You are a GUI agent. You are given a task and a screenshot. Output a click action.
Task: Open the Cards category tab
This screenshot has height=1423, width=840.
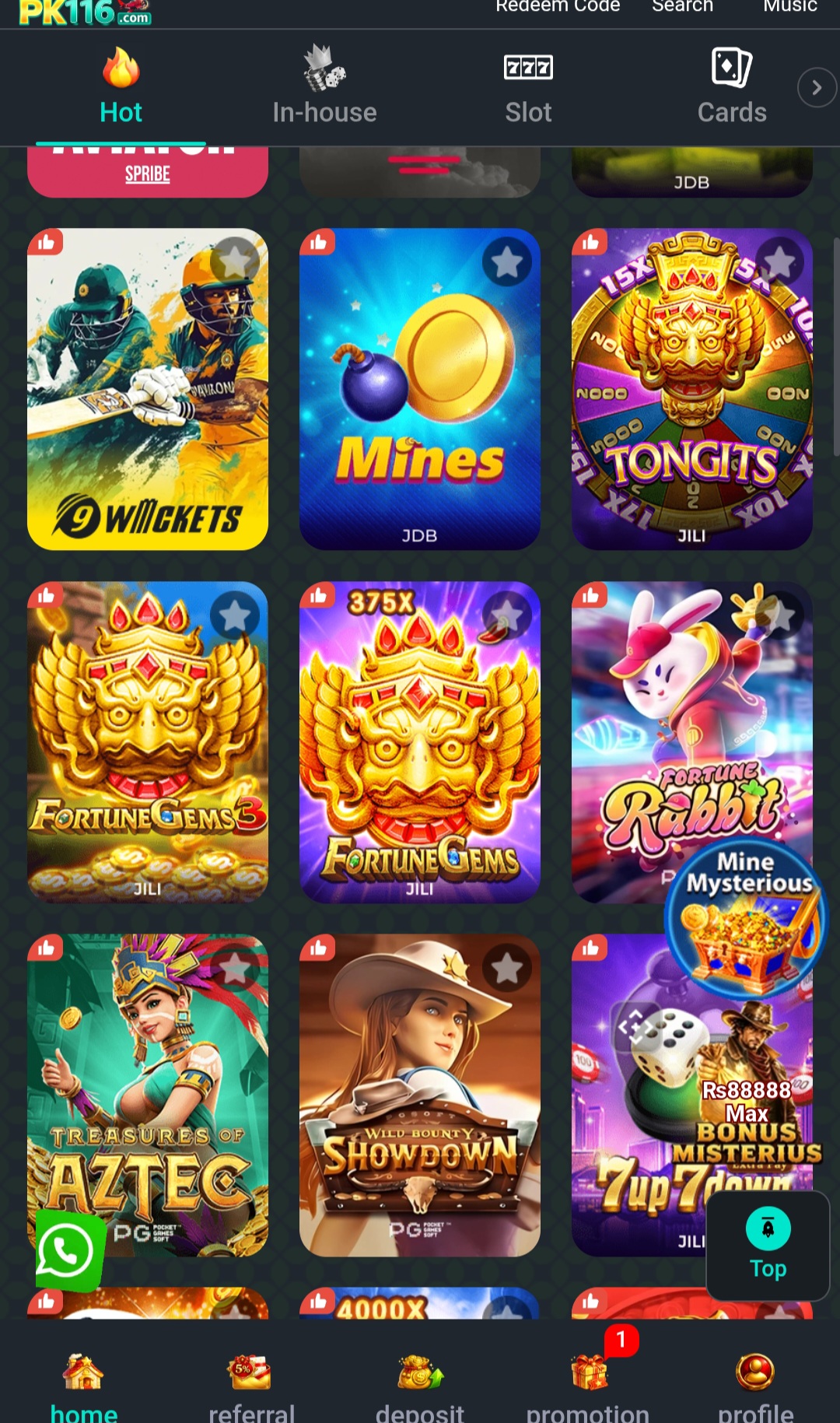pos(732,87)
